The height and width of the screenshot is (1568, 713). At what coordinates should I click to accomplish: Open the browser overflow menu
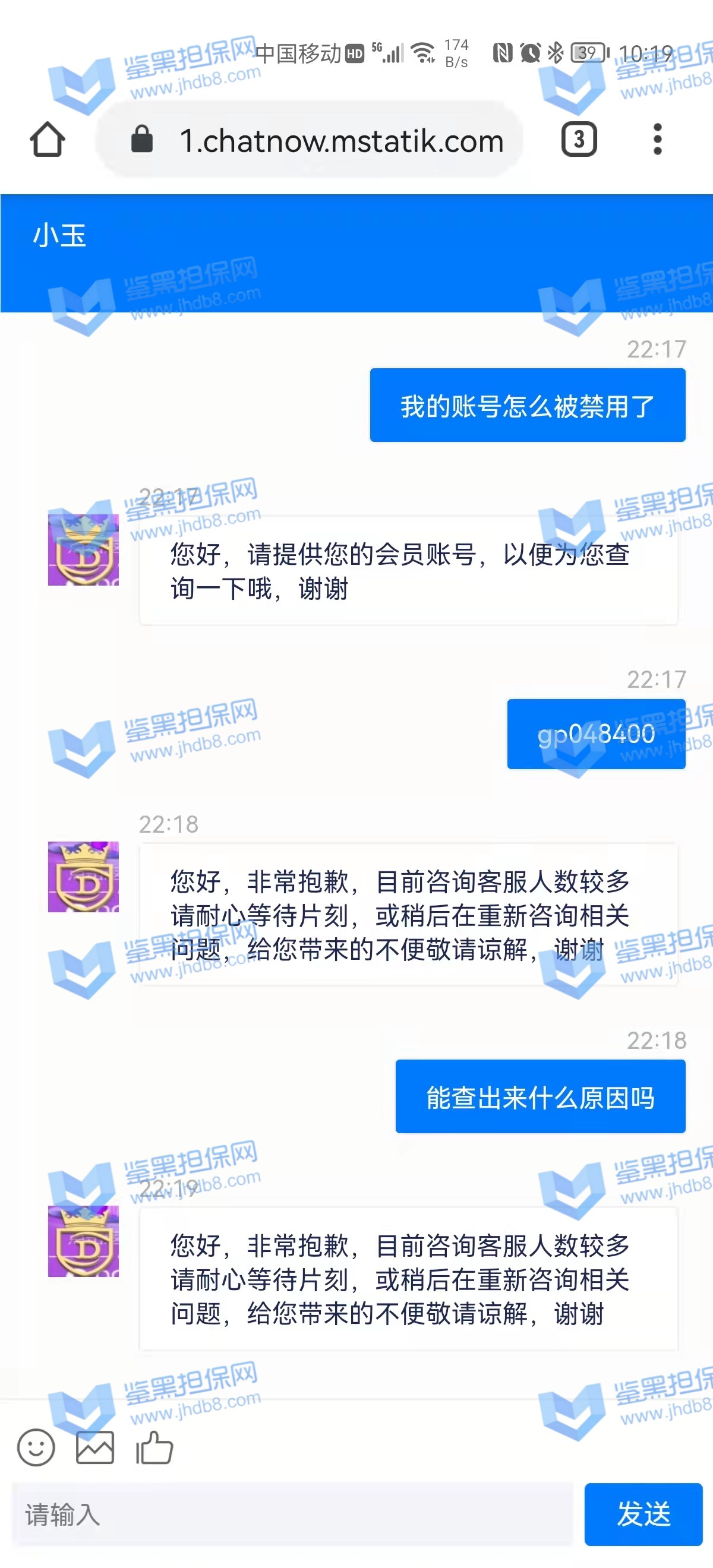coord(657,140)
